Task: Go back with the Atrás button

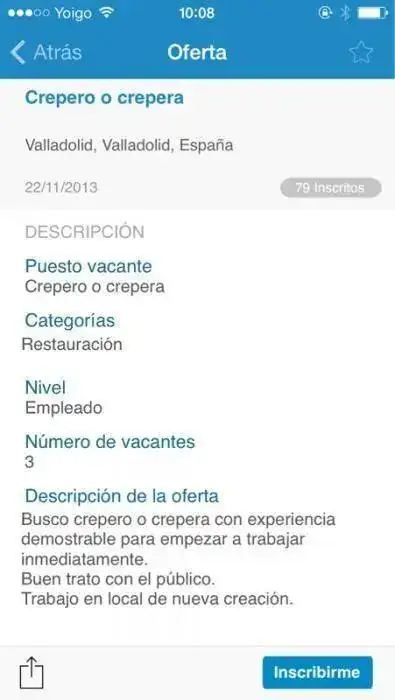Action: [x=46, y=52]
